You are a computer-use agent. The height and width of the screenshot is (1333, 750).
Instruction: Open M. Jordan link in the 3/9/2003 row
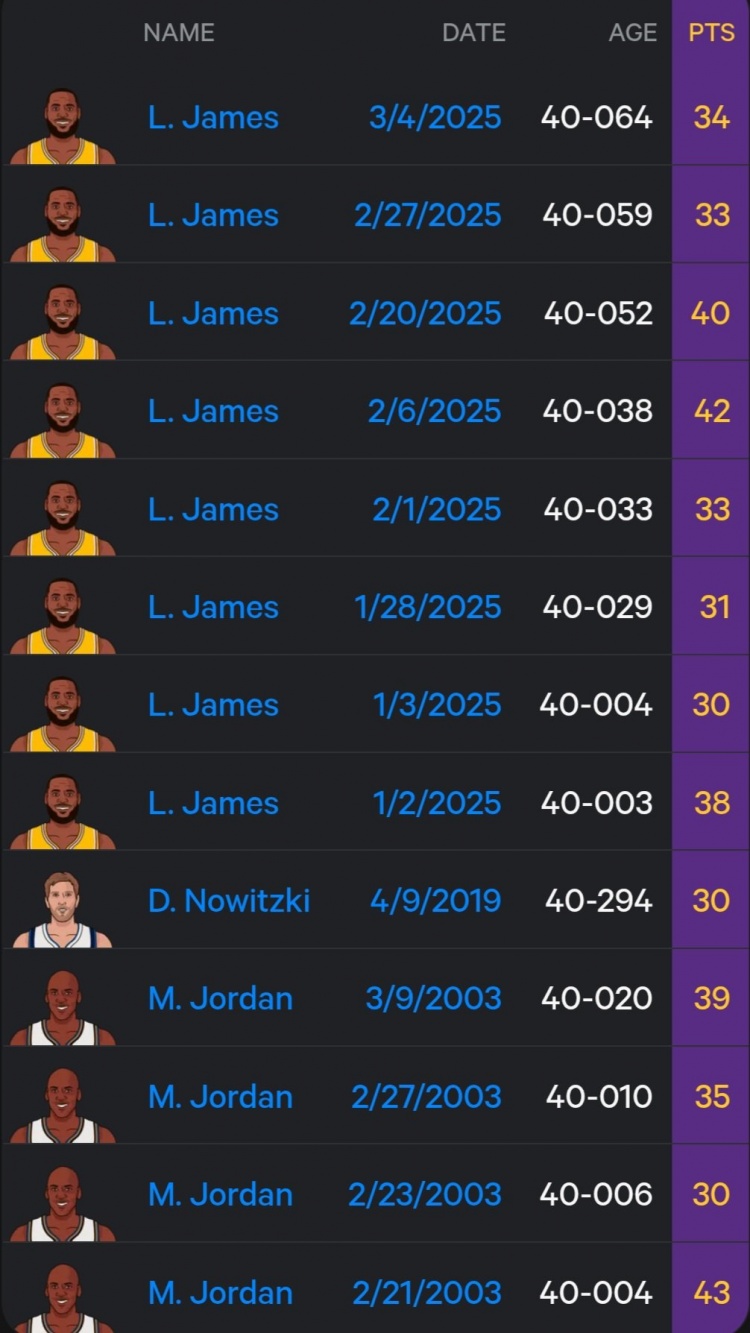[x=220, y=999]
